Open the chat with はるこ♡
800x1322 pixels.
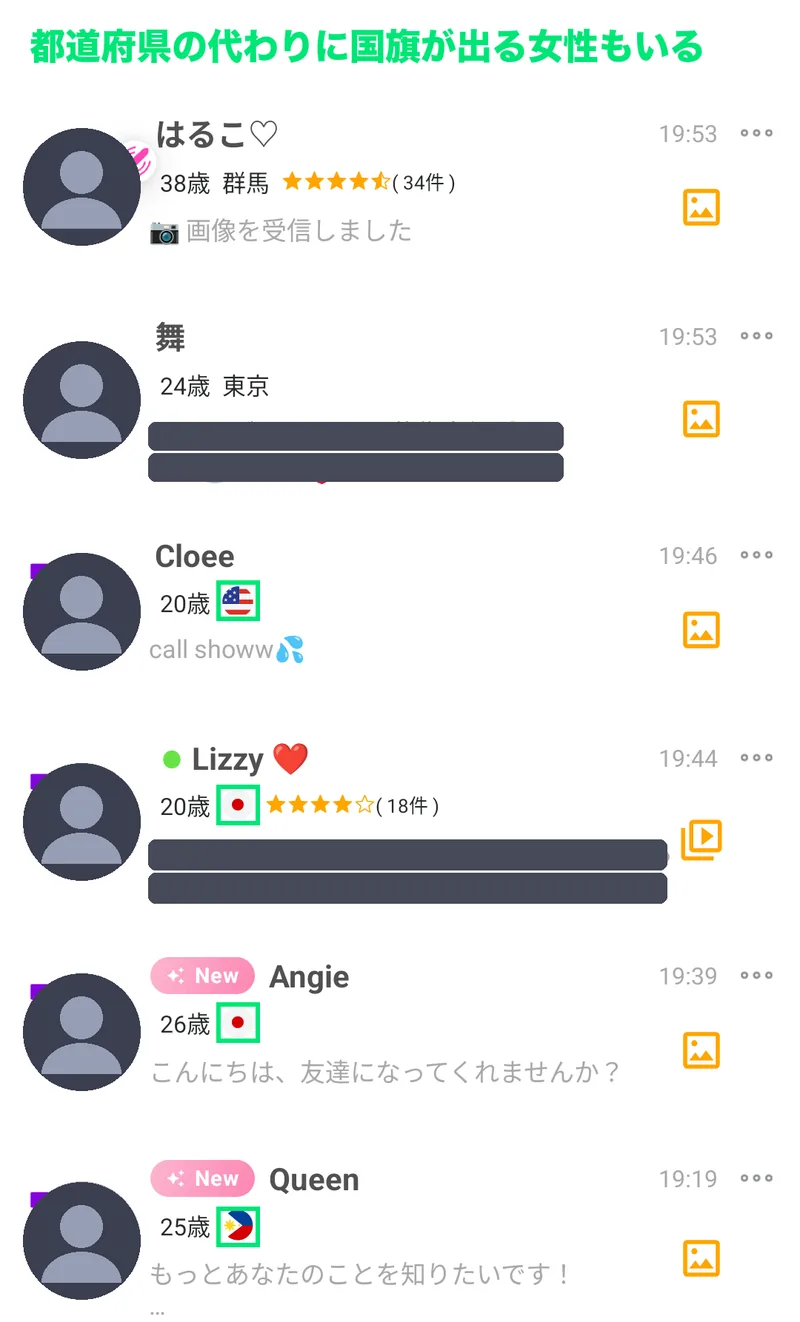(400, 187)
